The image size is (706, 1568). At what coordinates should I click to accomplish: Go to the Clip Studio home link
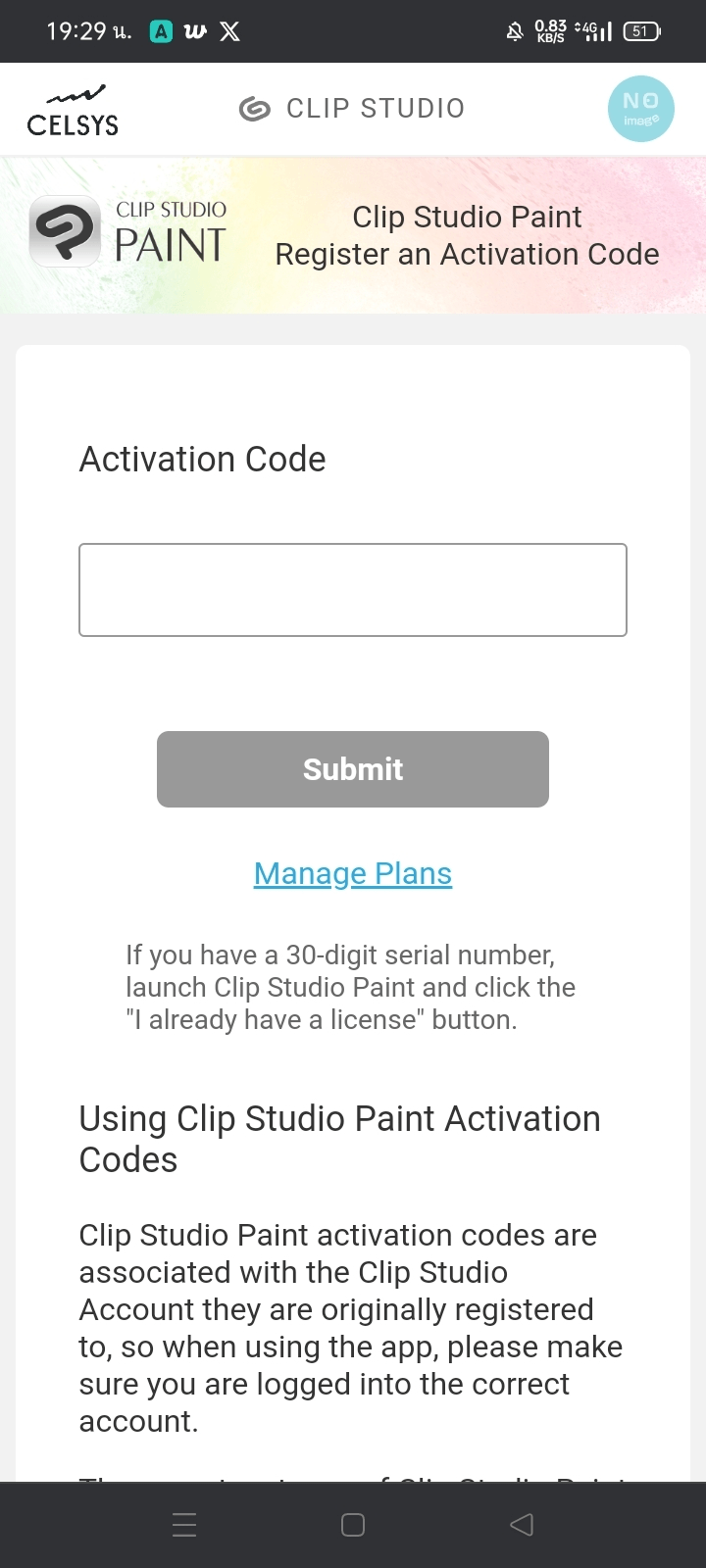352,109
